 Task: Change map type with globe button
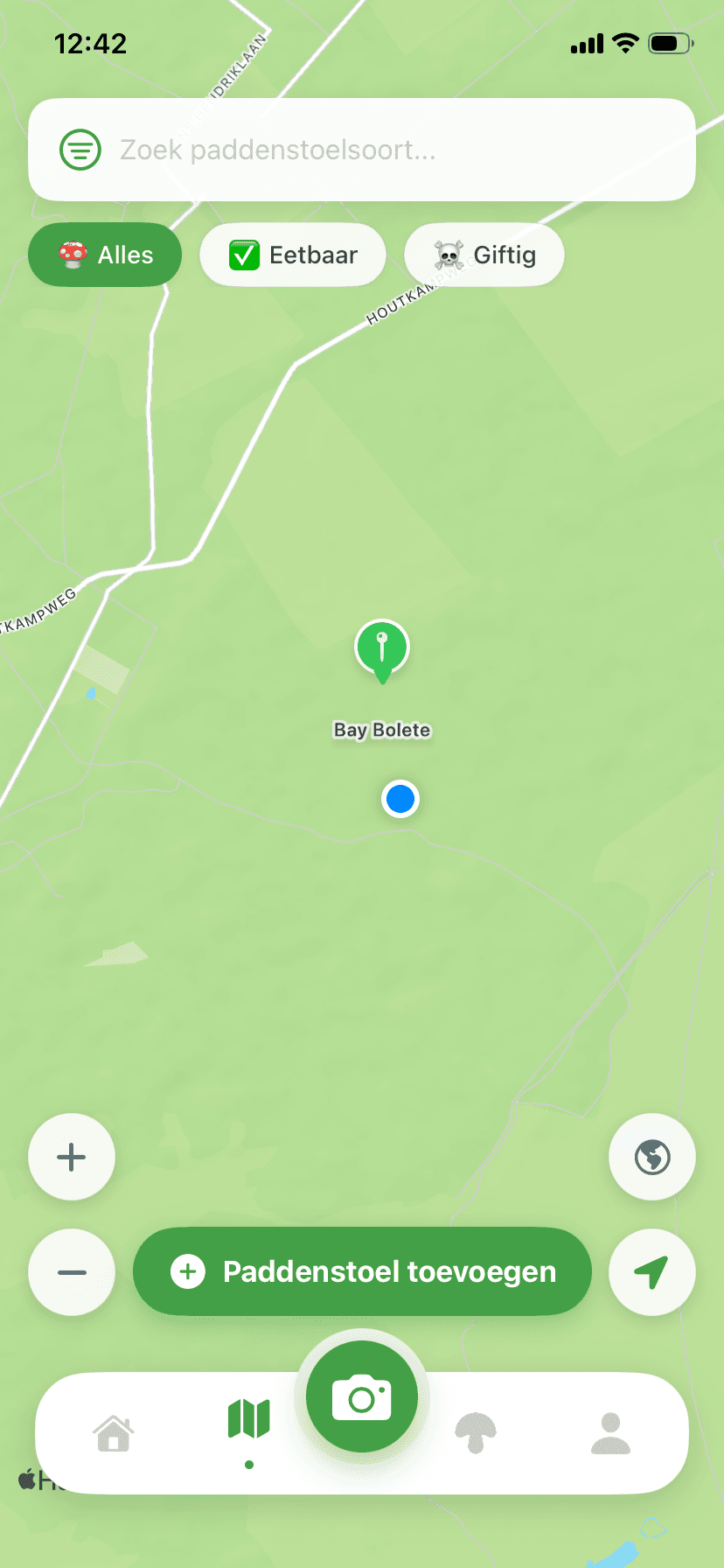(x=652, y=1157)
